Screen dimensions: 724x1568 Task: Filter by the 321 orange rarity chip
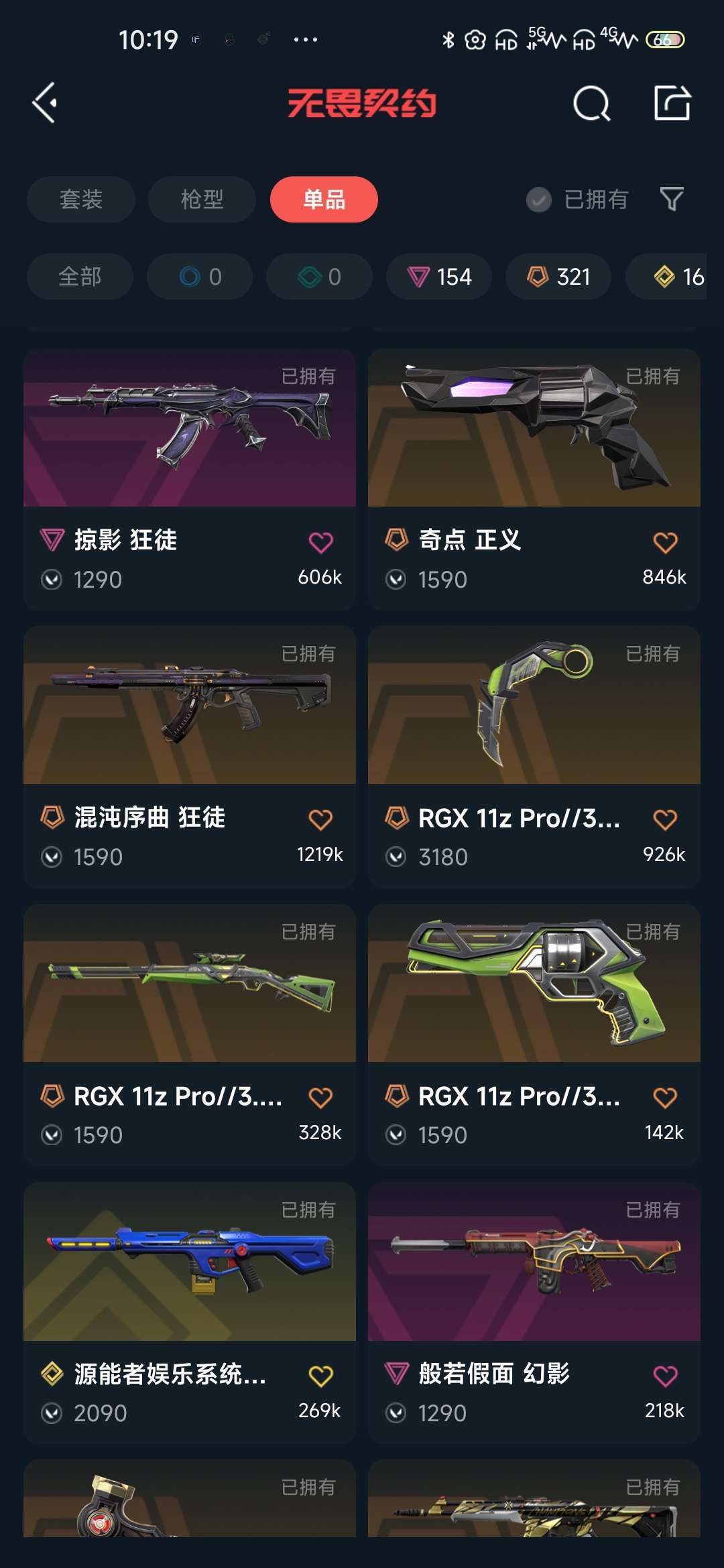558,276
